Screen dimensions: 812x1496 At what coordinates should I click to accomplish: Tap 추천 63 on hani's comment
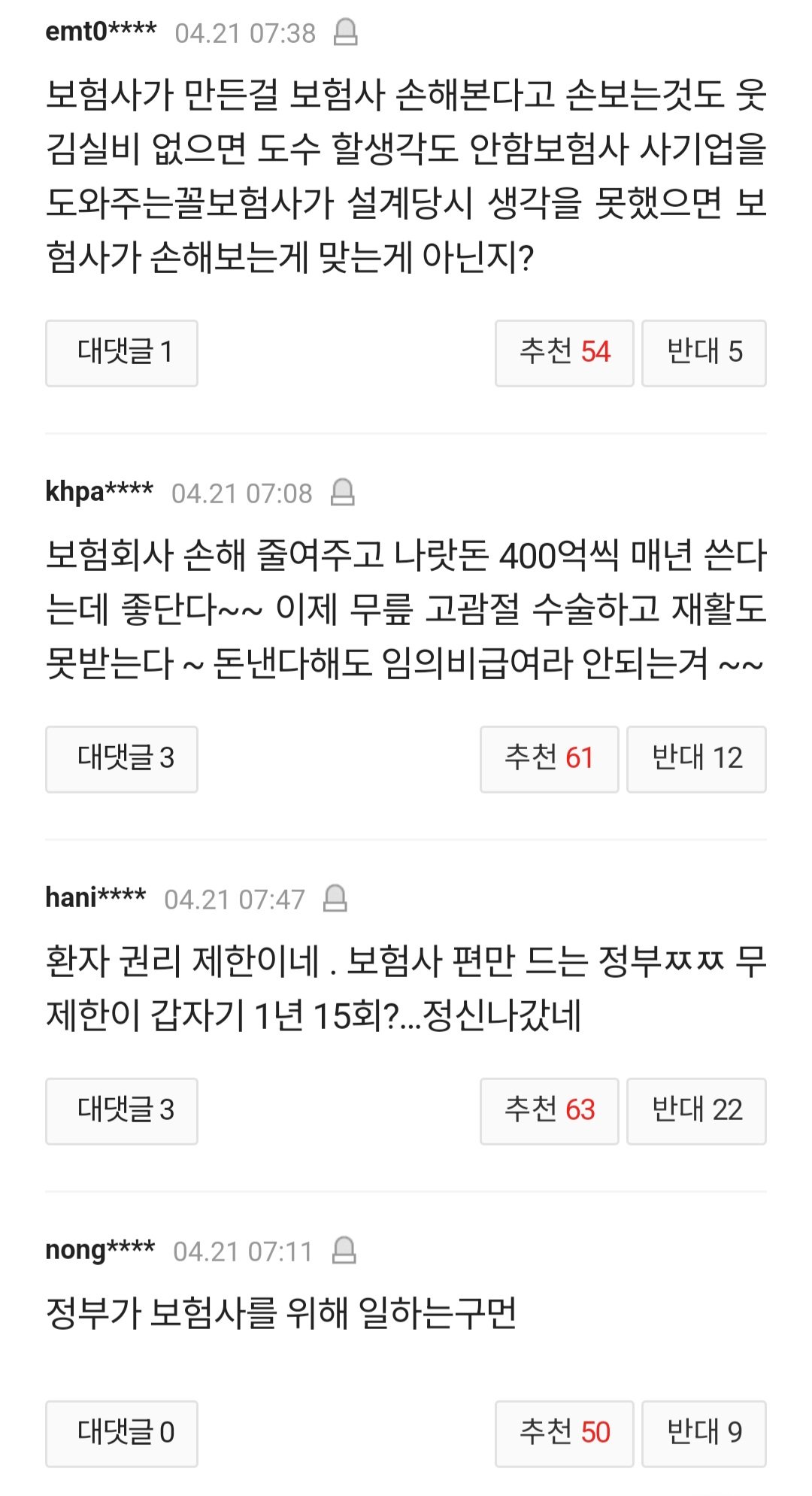click(x=549, y=1111)
